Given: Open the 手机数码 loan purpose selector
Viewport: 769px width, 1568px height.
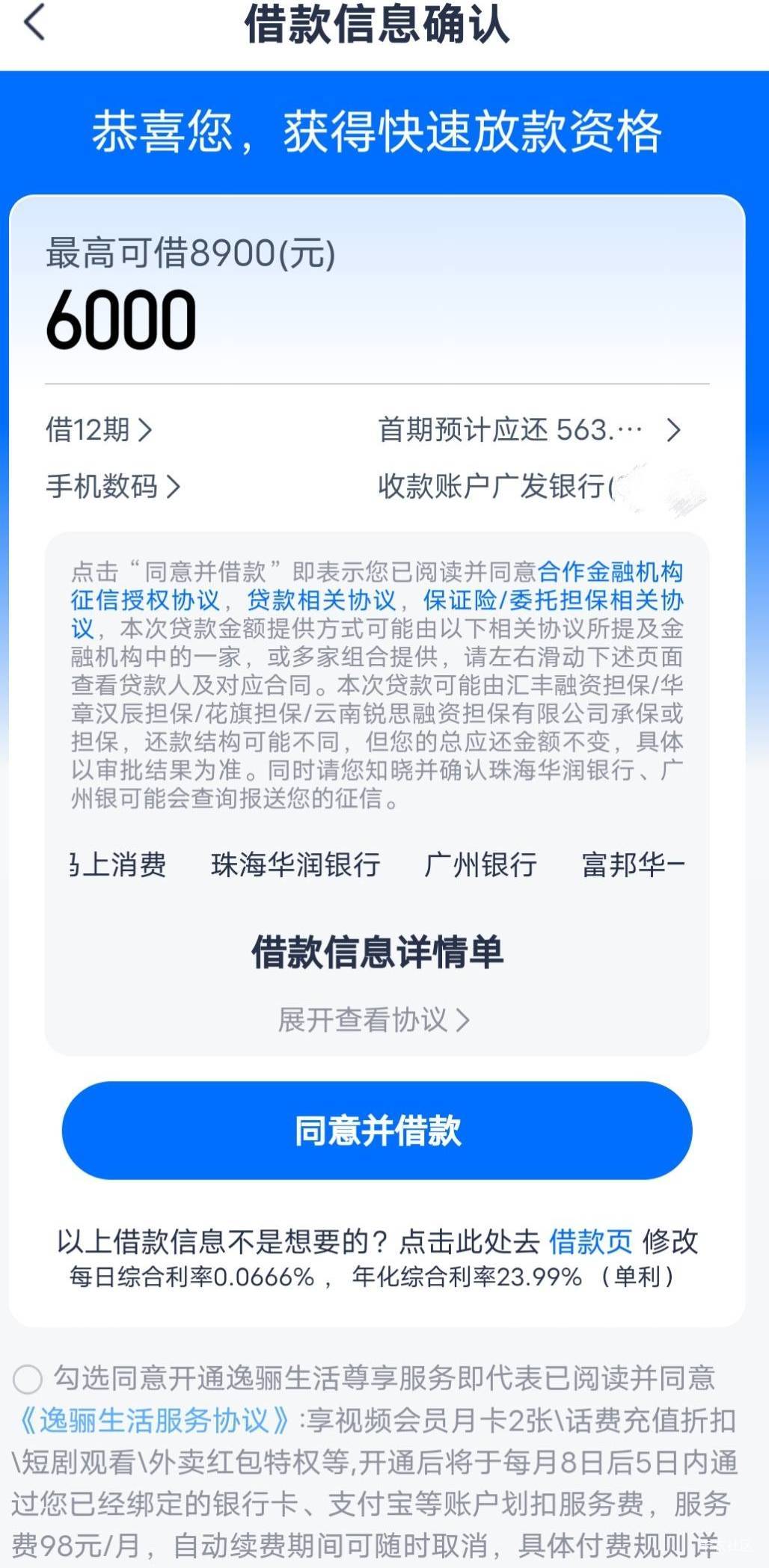Looking at the screenshot, I should pyautogui.click(x=113, y=487).
